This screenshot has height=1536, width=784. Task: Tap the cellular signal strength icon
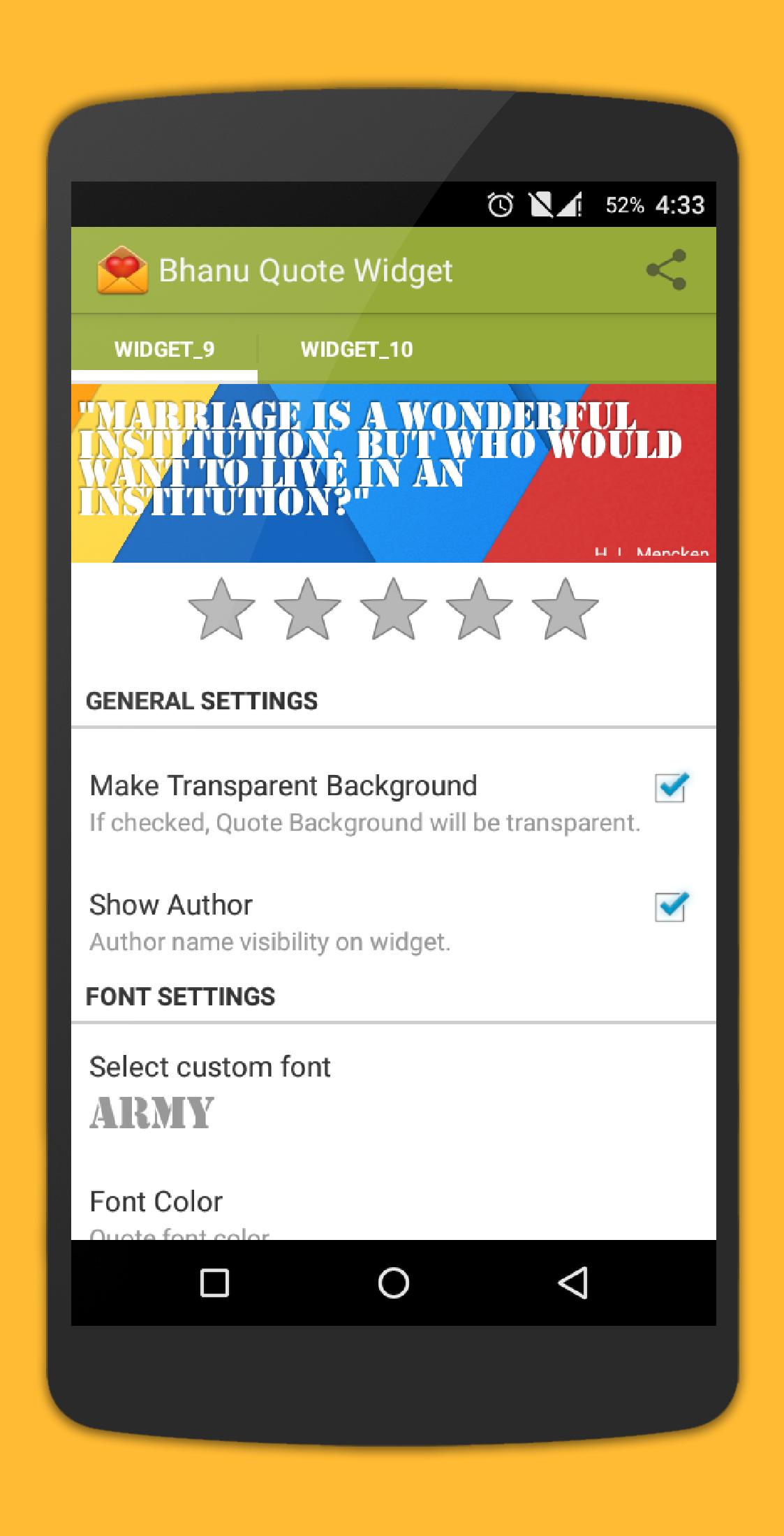[570, 204]
